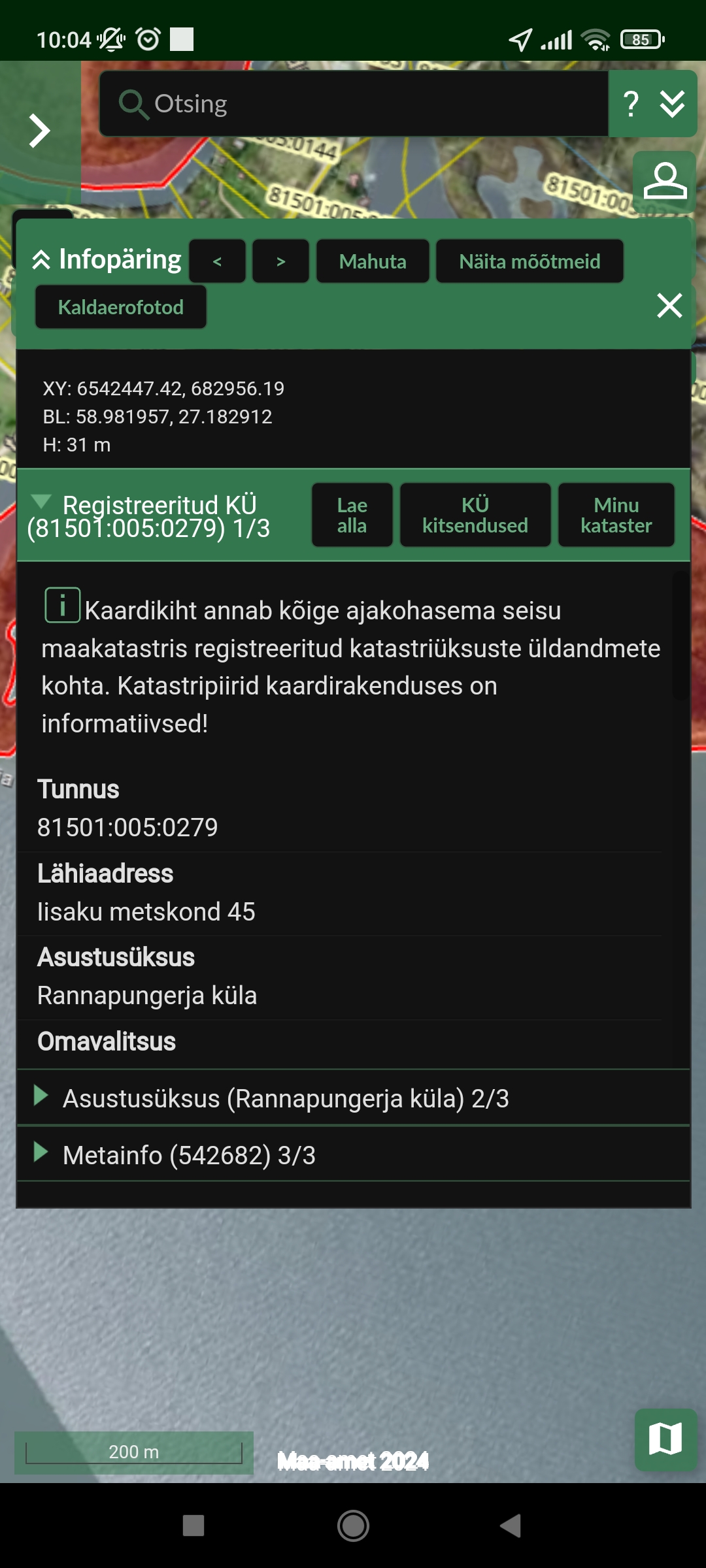
Task: Open the user account icon
Action: point(665,182)
